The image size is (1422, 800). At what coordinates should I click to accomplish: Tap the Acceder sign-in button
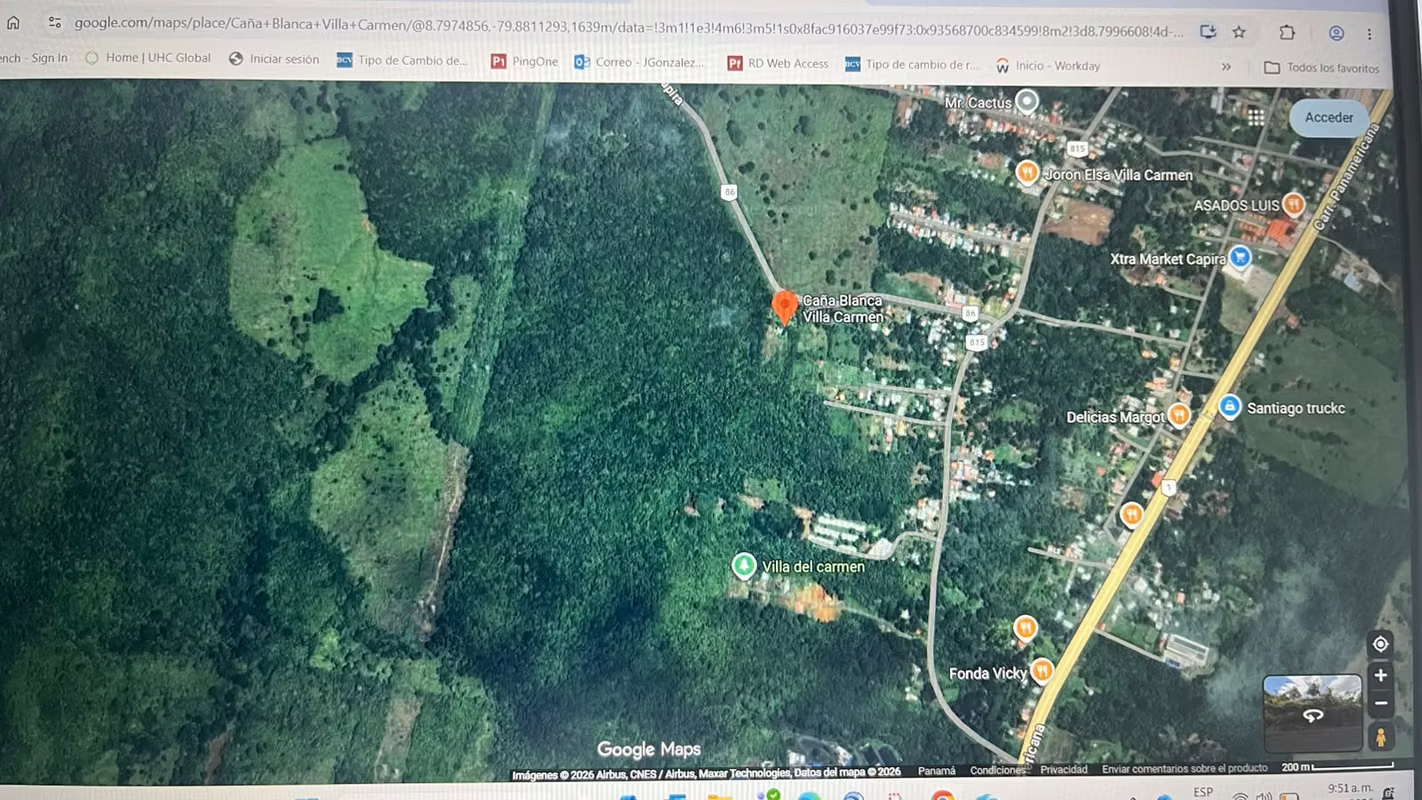coord(1328,118)
